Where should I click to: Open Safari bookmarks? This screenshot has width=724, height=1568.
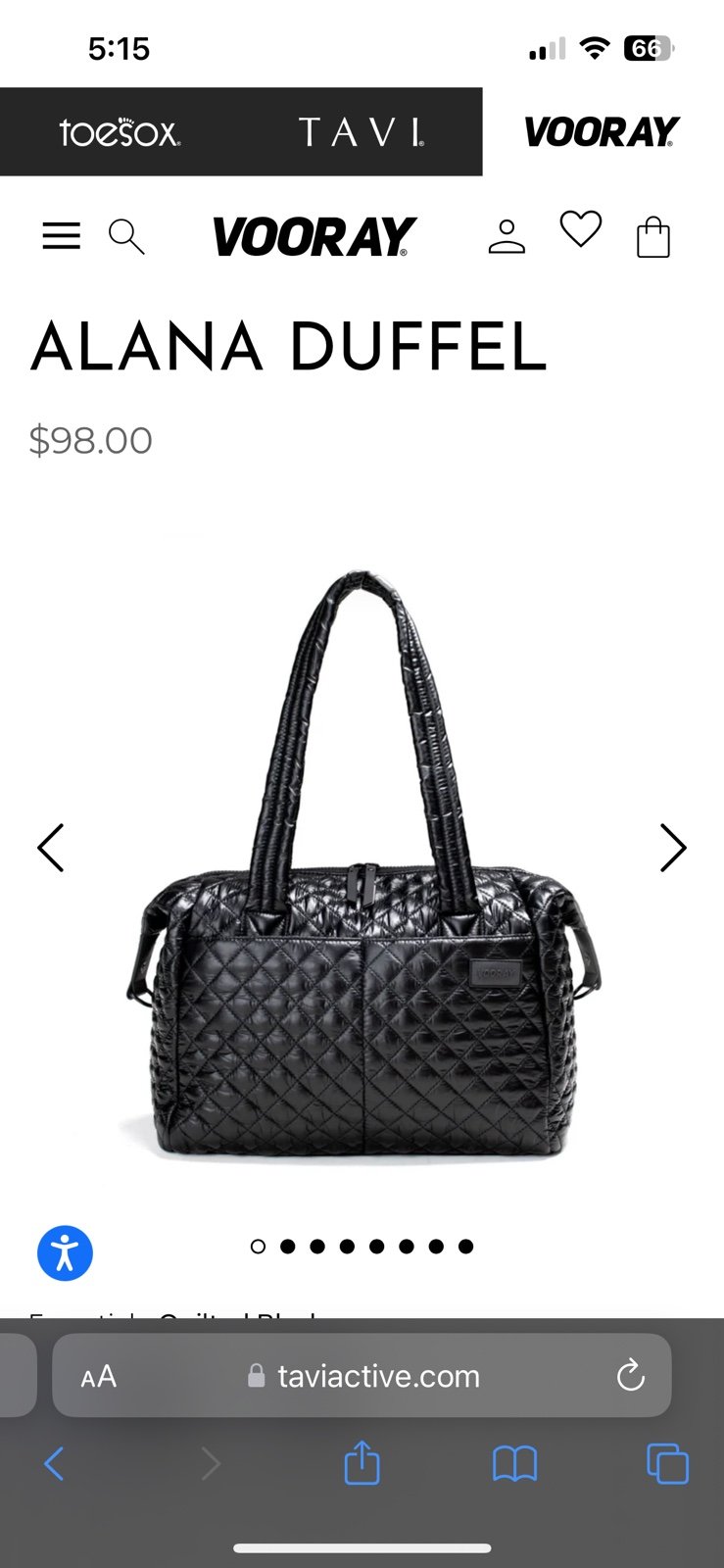pos(514,1465)
